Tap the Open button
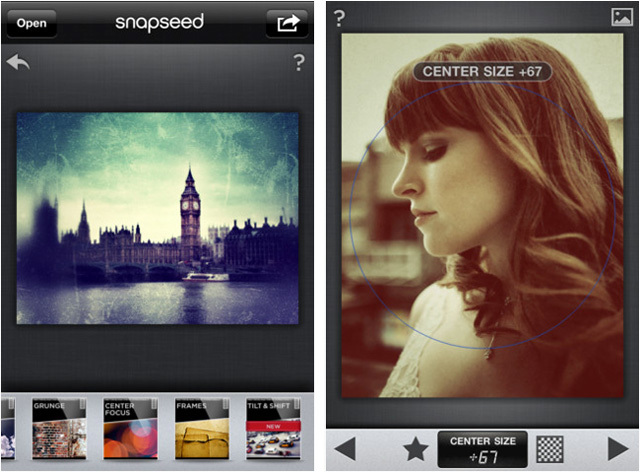640x472 pixels. click(x=30, y=22)
